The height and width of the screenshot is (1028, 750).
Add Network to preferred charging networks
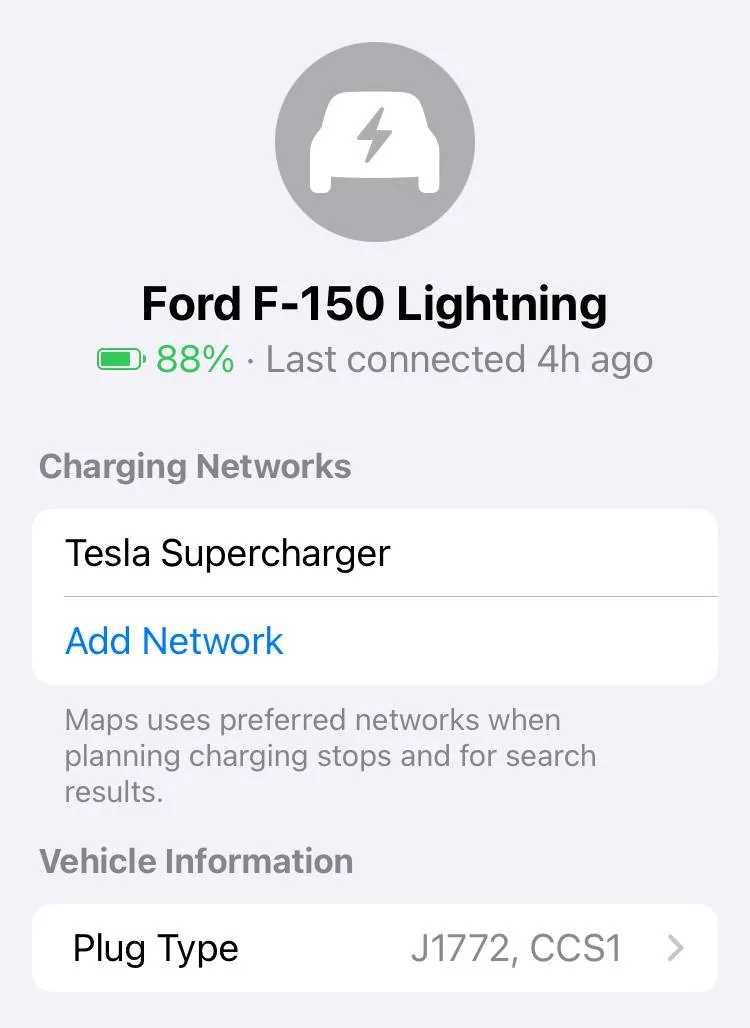[173, 641]
